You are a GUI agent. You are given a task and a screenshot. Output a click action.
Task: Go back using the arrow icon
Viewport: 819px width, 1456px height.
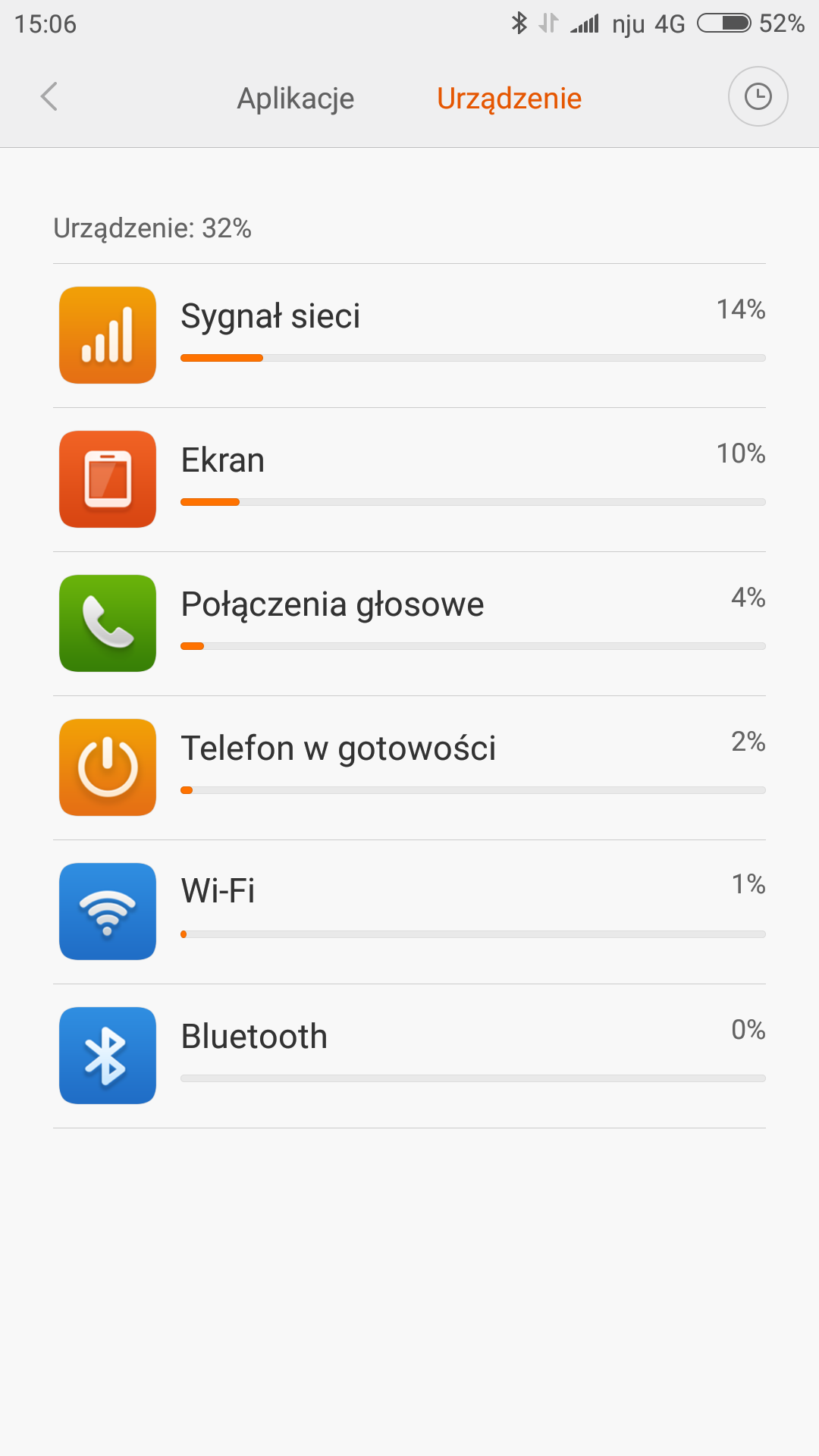pyautogui.click(x=49, y=97)
